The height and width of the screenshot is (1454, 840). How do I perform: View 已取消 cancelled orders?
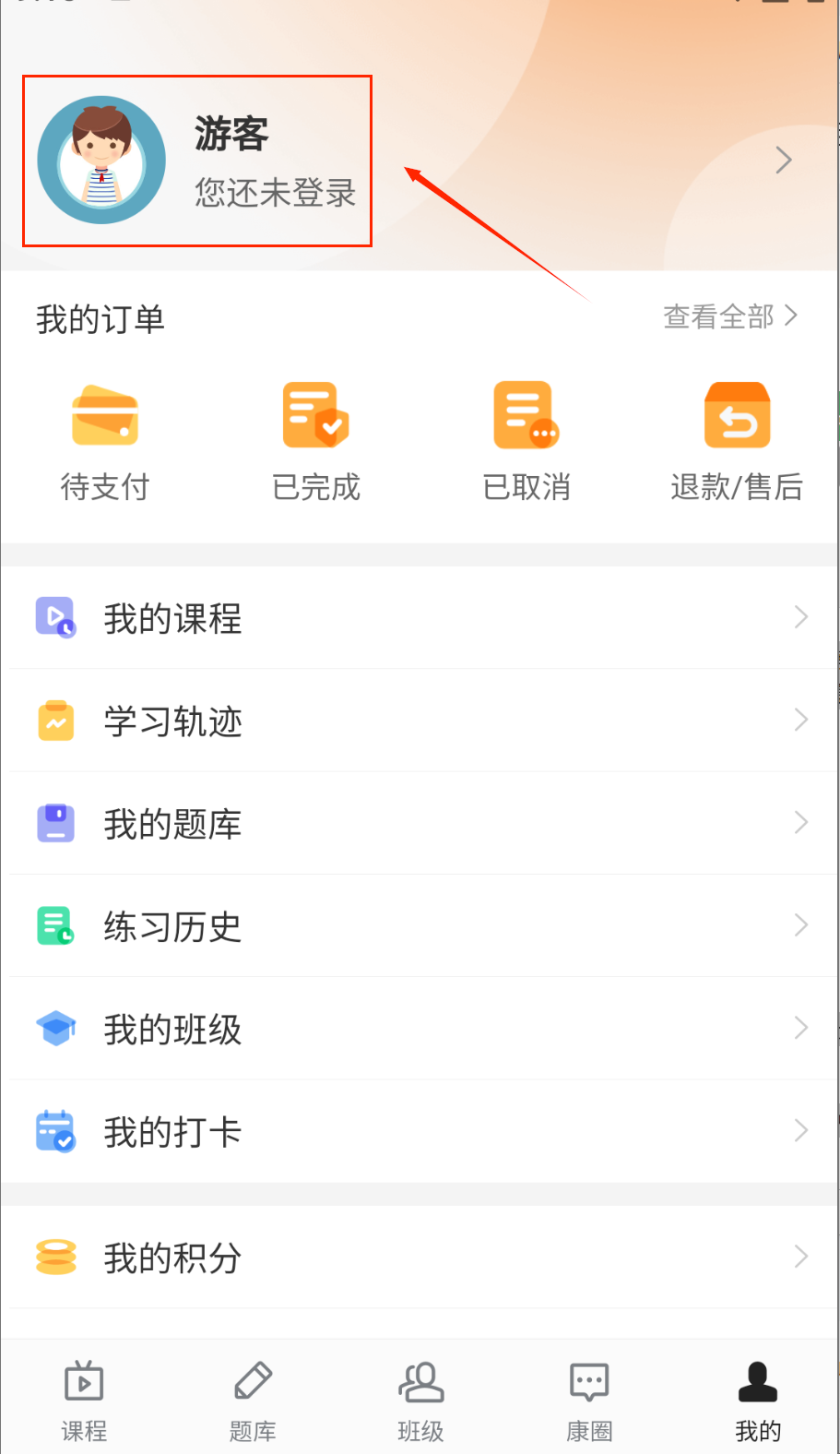point(526,441)
